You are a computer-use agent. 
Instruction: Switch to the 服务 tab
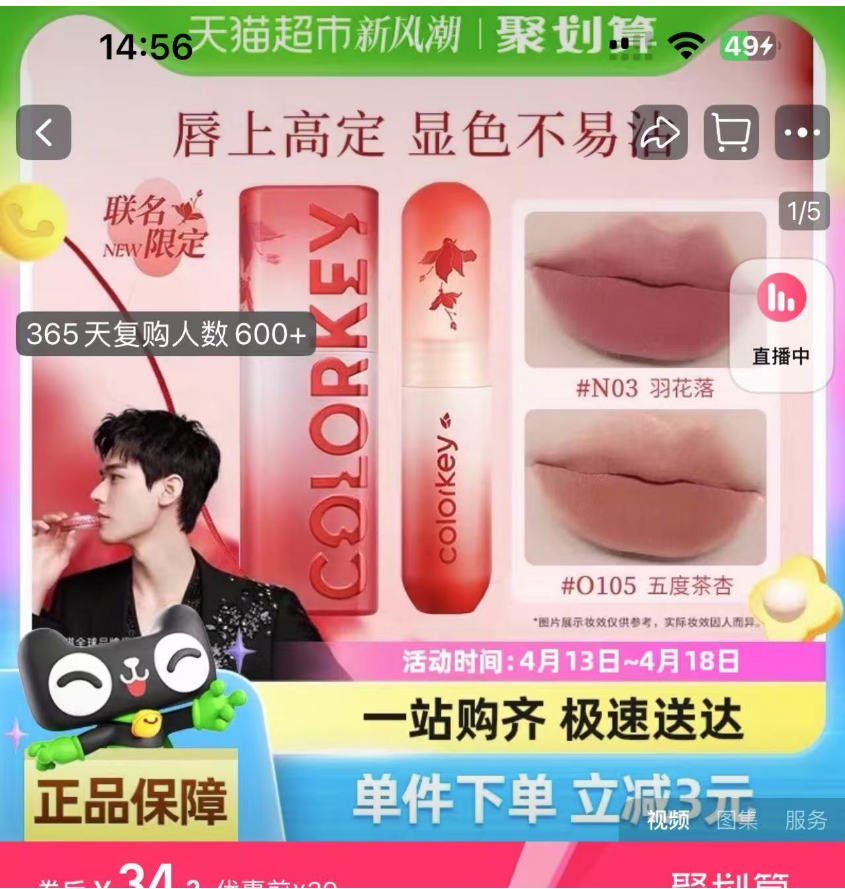[806, 821]
